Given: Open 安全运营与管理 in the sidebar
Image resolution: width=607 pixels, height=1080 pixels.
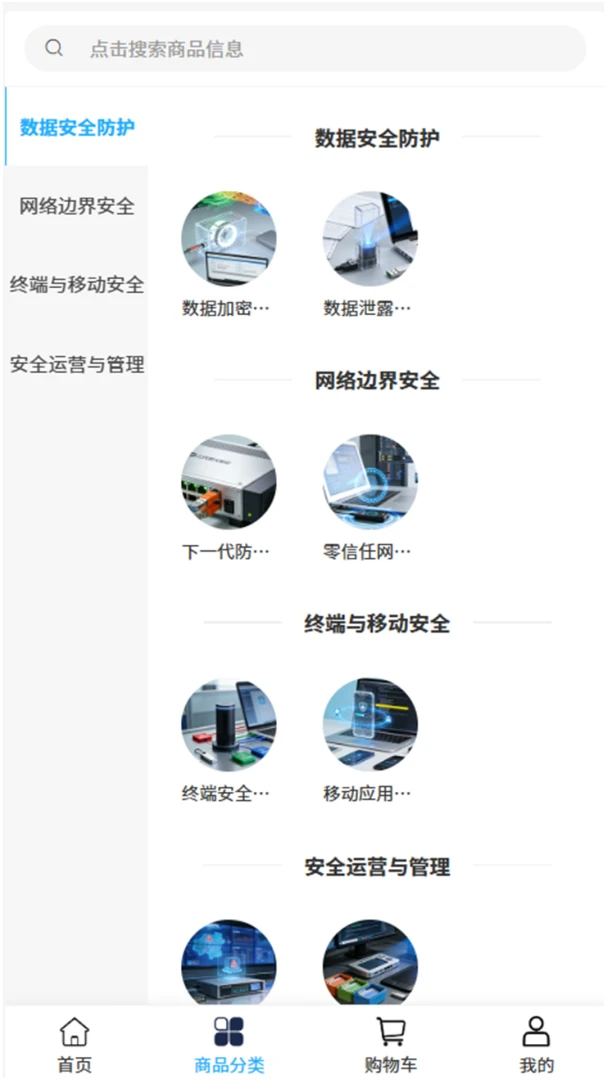Looking at the screenshot, I should (x=76, y=364).
